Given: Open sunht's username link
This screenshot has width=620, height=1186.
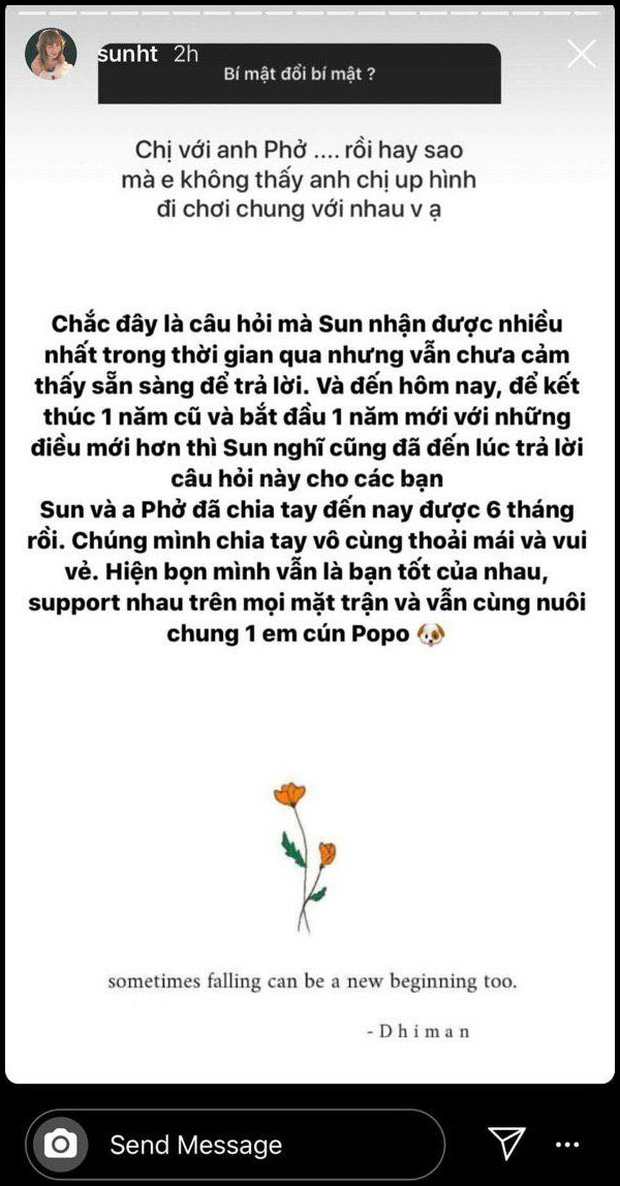Looking at the screenshot, I should point(129,54).
